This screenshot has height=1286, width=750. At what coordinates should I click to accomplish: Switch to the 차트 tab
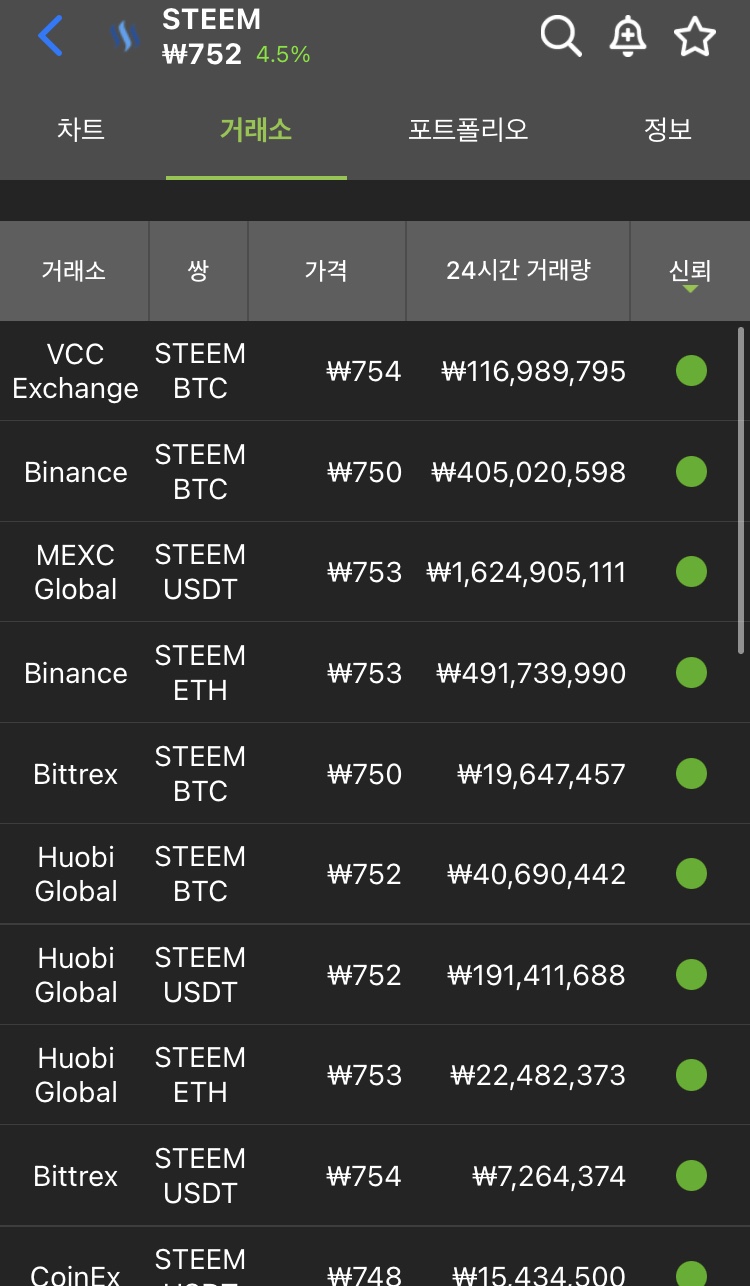click(x=80, y=130)
